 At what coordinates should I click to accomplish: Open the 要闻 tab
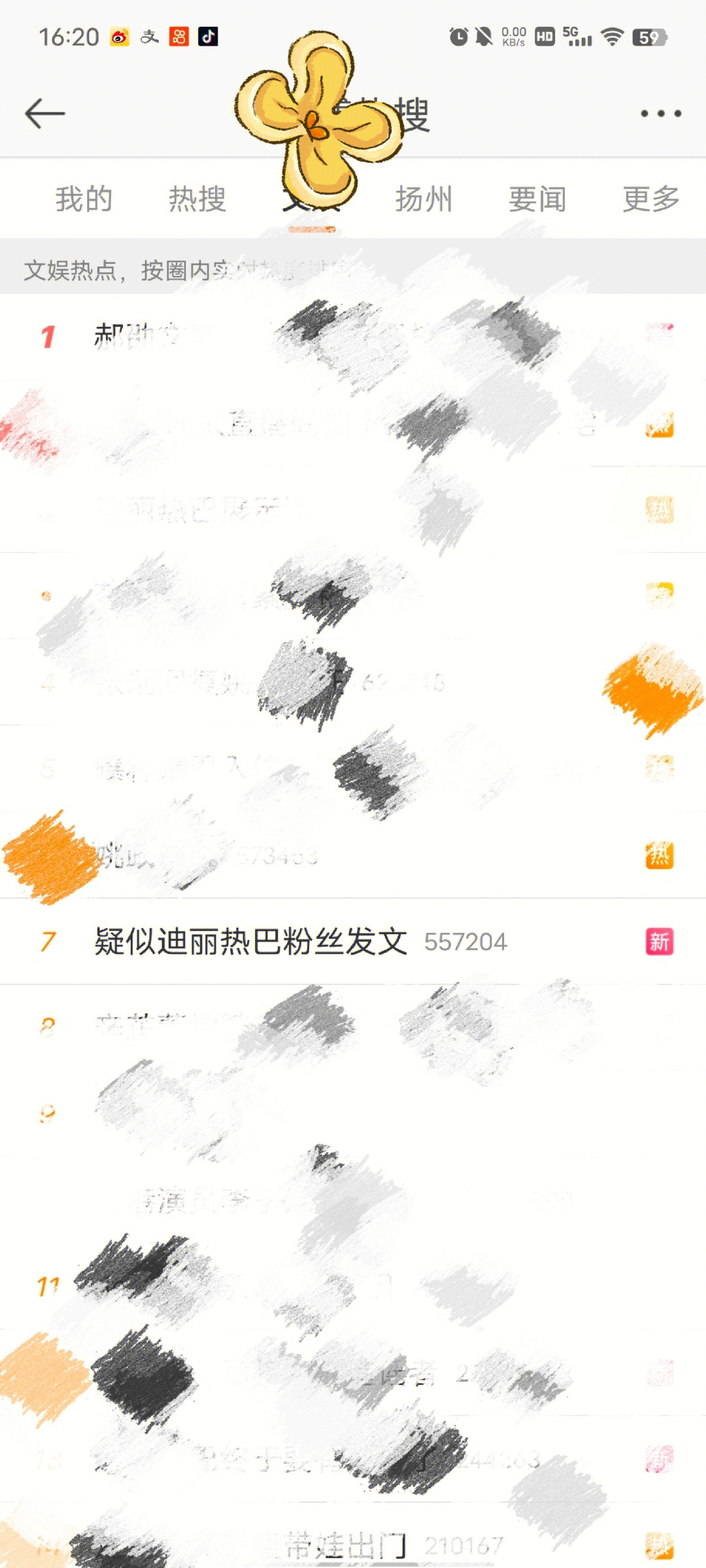pyautogui.click(x=537, y=199)
